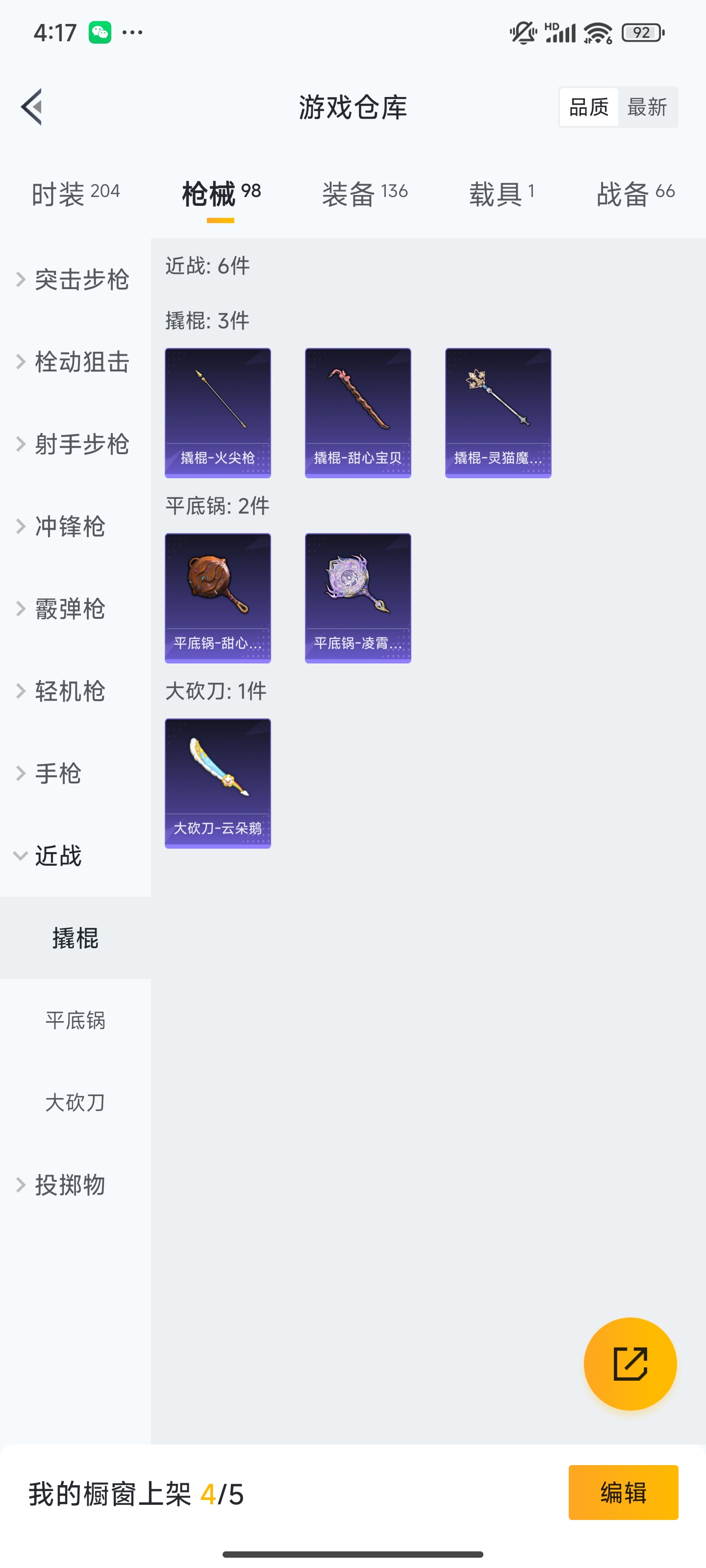This screenshot has width=706, height=1568.
Task: Select the 撬棍 subcategory filter
Action: click(x=76, y=939)
